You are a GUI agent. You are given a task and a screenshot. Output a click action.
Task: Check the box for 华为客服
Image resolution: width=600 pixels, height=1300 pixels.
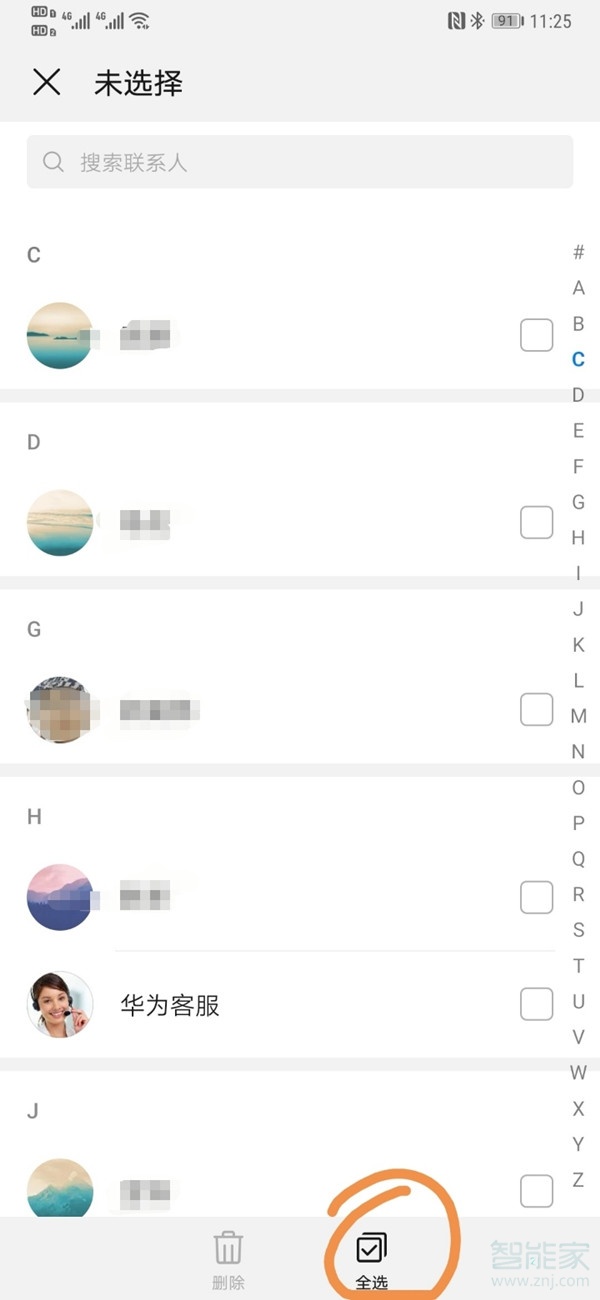point(537,1004)
